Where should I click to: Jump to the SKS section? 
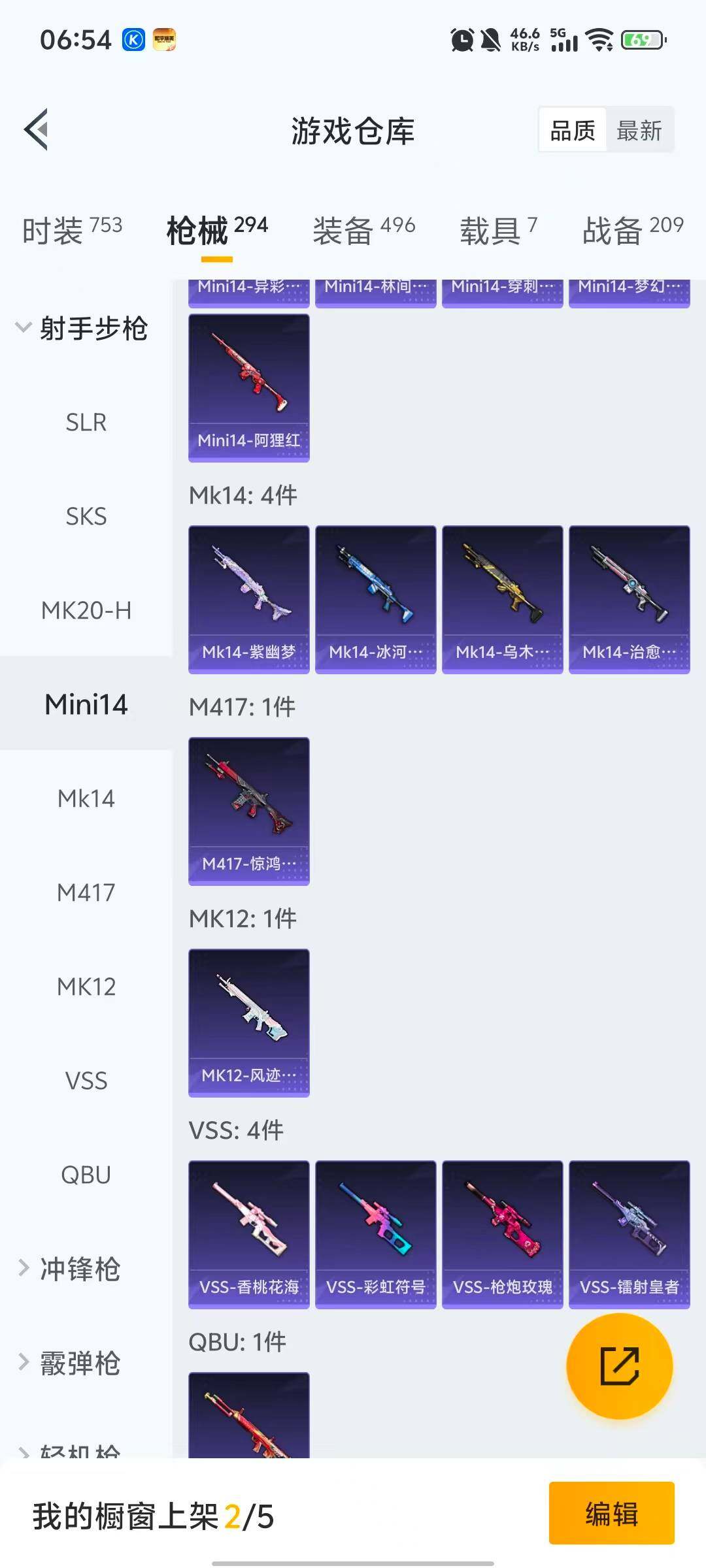point(86,517)
